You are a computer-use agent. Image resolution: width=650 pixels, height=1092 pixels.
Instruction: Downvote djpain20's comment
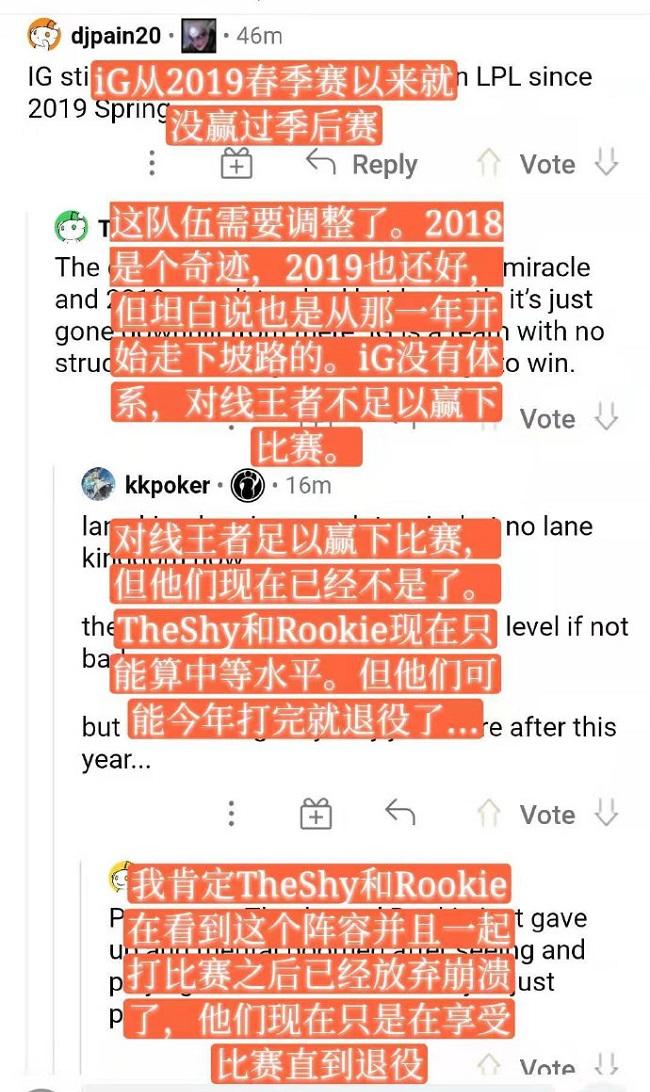[x=607, y=163]
